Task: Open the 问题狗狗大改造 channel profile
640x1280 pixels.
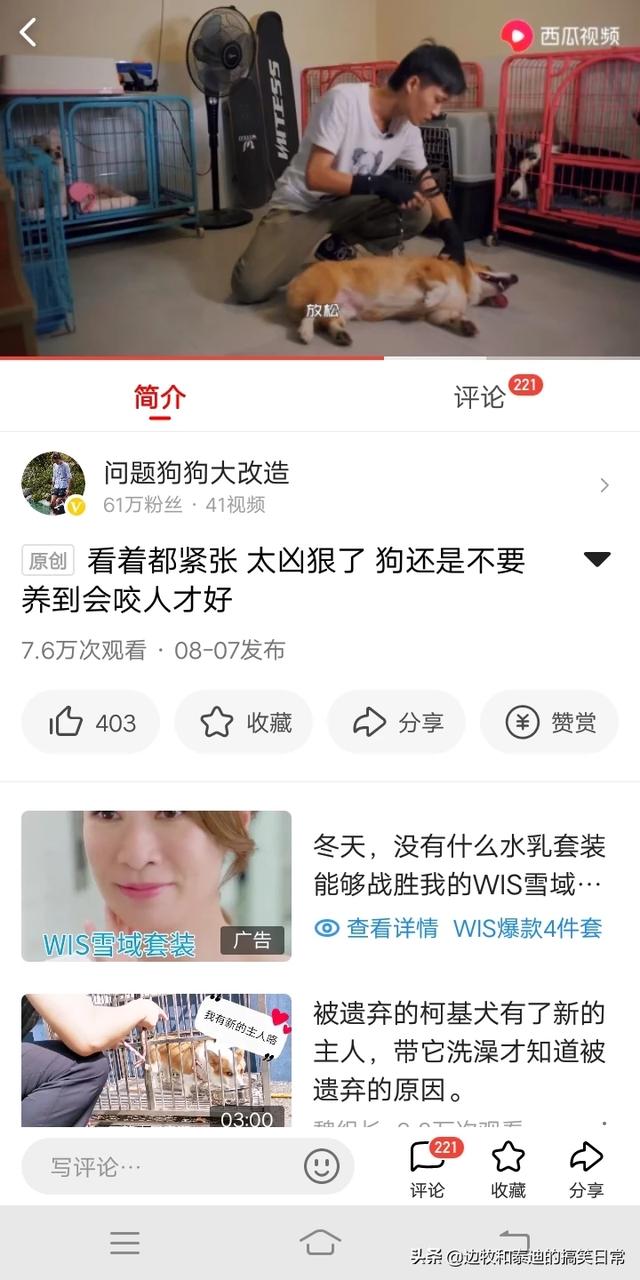Action: [196, 473]
